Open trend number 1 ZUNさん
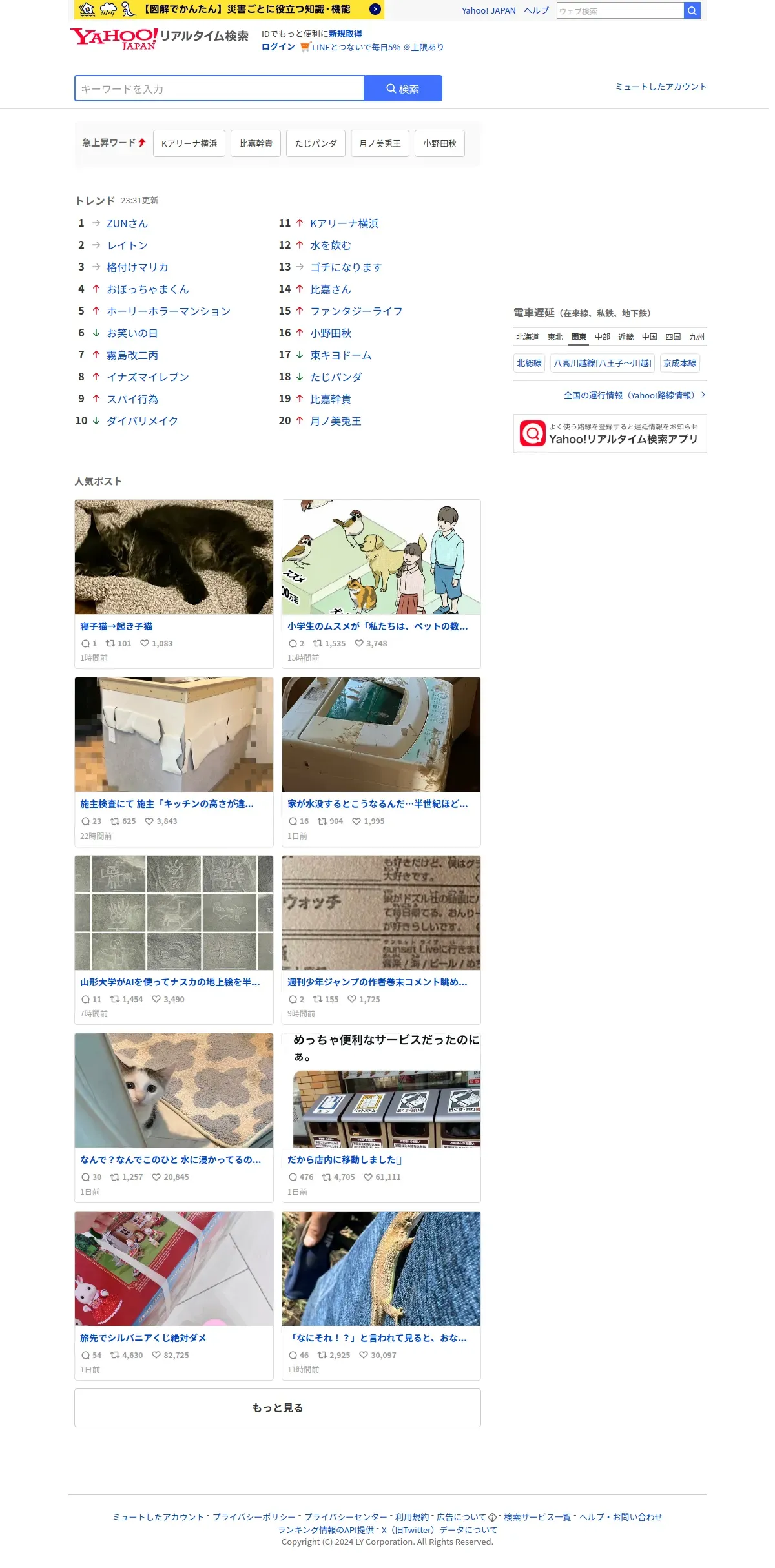Viewport: 775px width, 1568px height. (127, 223)
